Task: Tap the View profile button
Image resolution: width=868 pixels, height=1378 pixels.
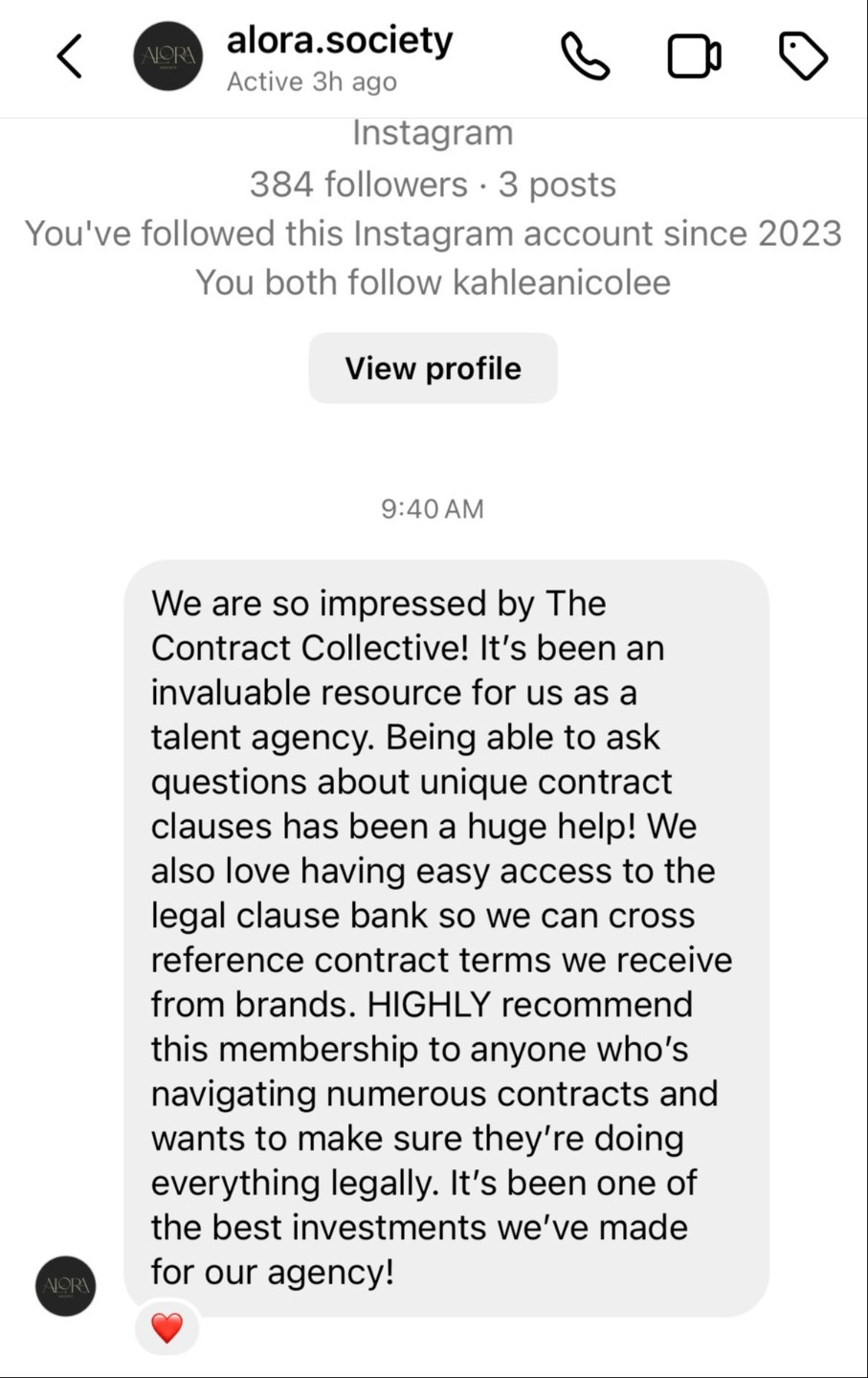Action: (x=433, y=368)
